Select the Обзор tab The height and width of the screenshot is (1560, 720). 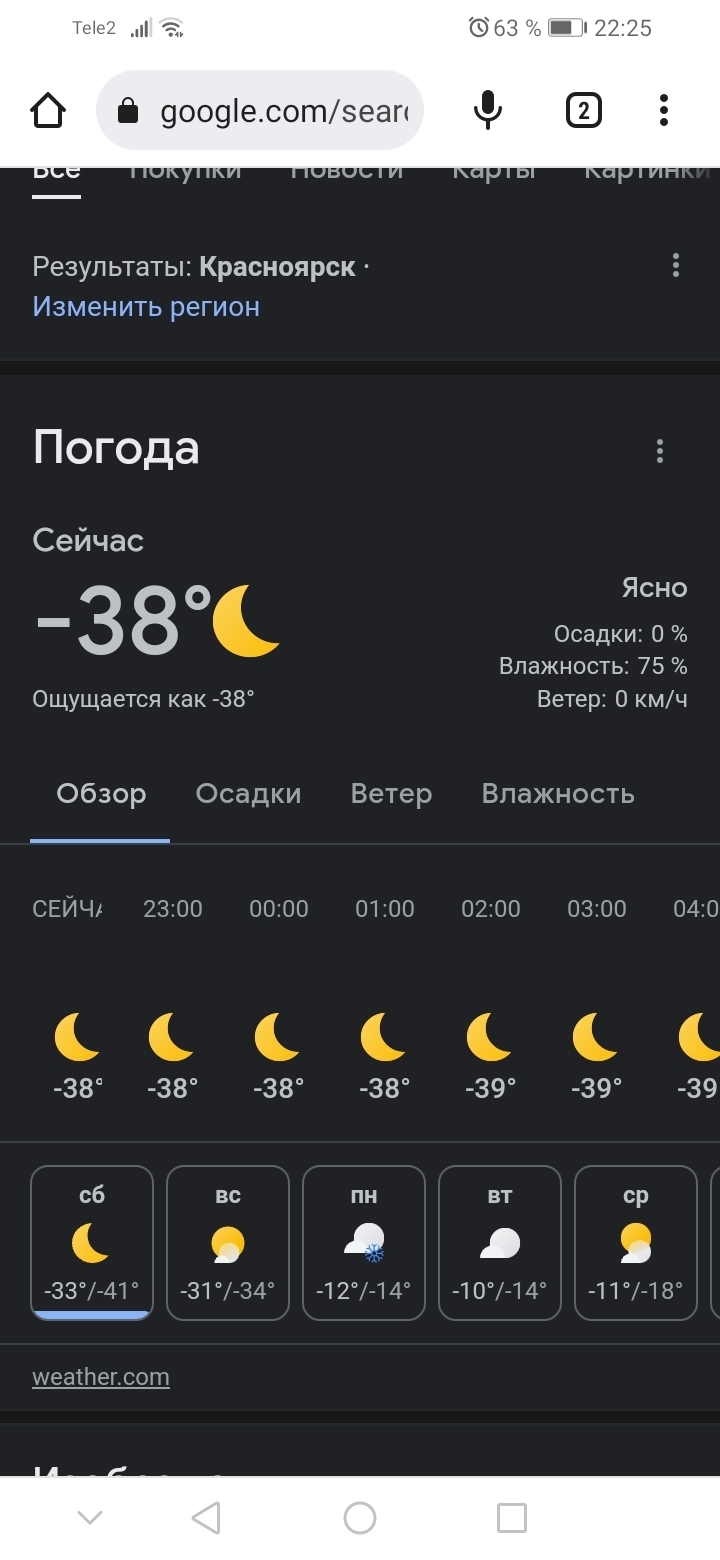(101, 794)
